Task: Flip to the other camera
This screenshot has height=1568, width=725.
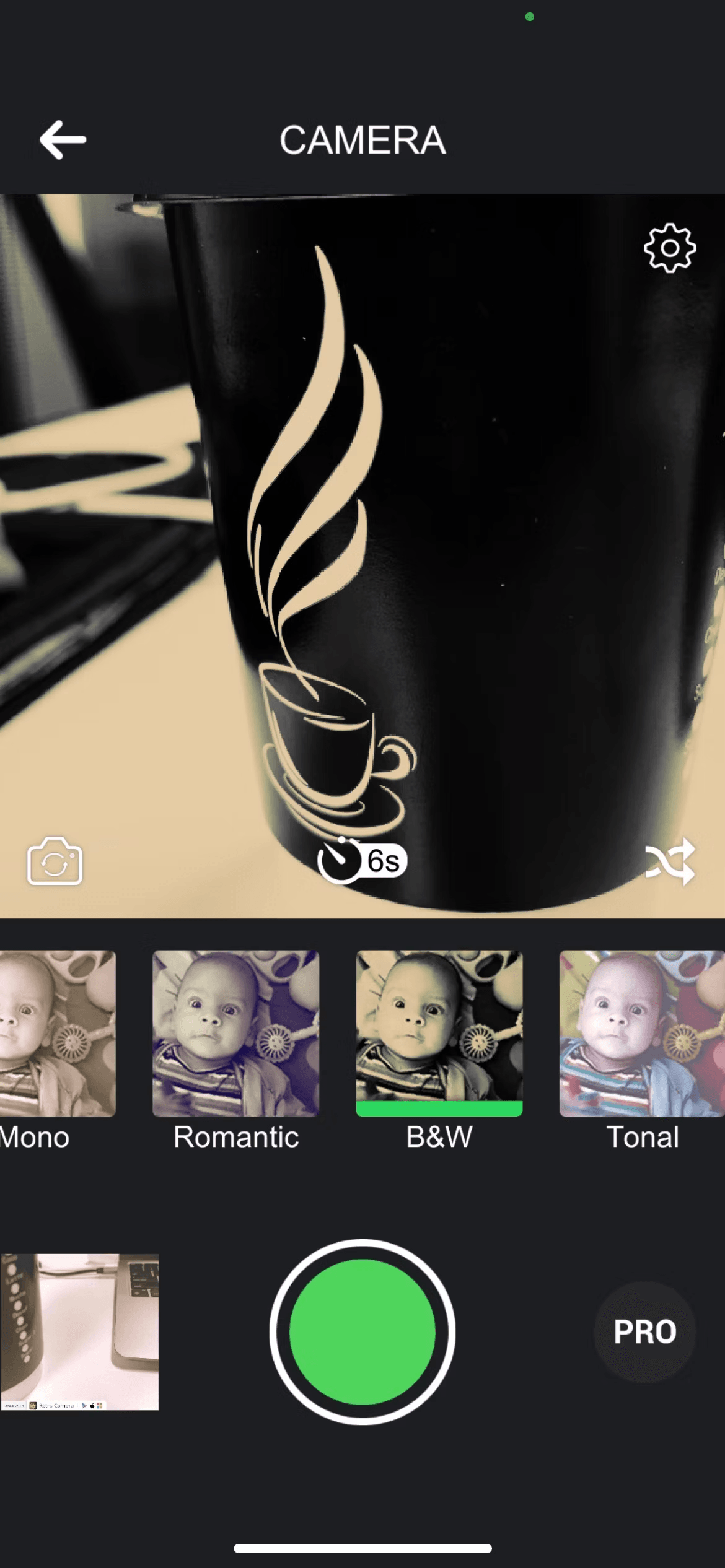Action: click(55, 861)
